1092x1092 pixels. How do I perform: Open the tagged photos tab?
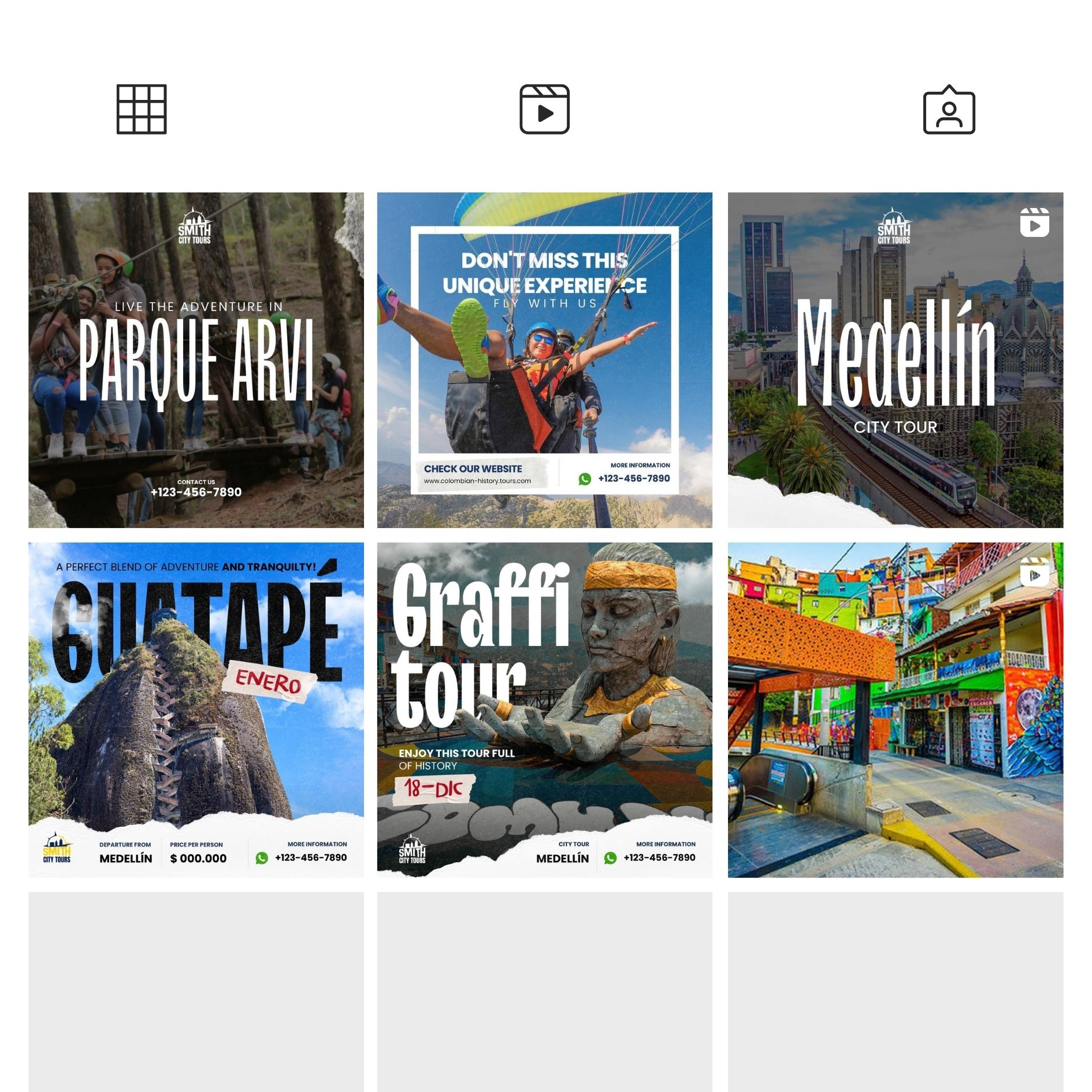tap(949, 110)
